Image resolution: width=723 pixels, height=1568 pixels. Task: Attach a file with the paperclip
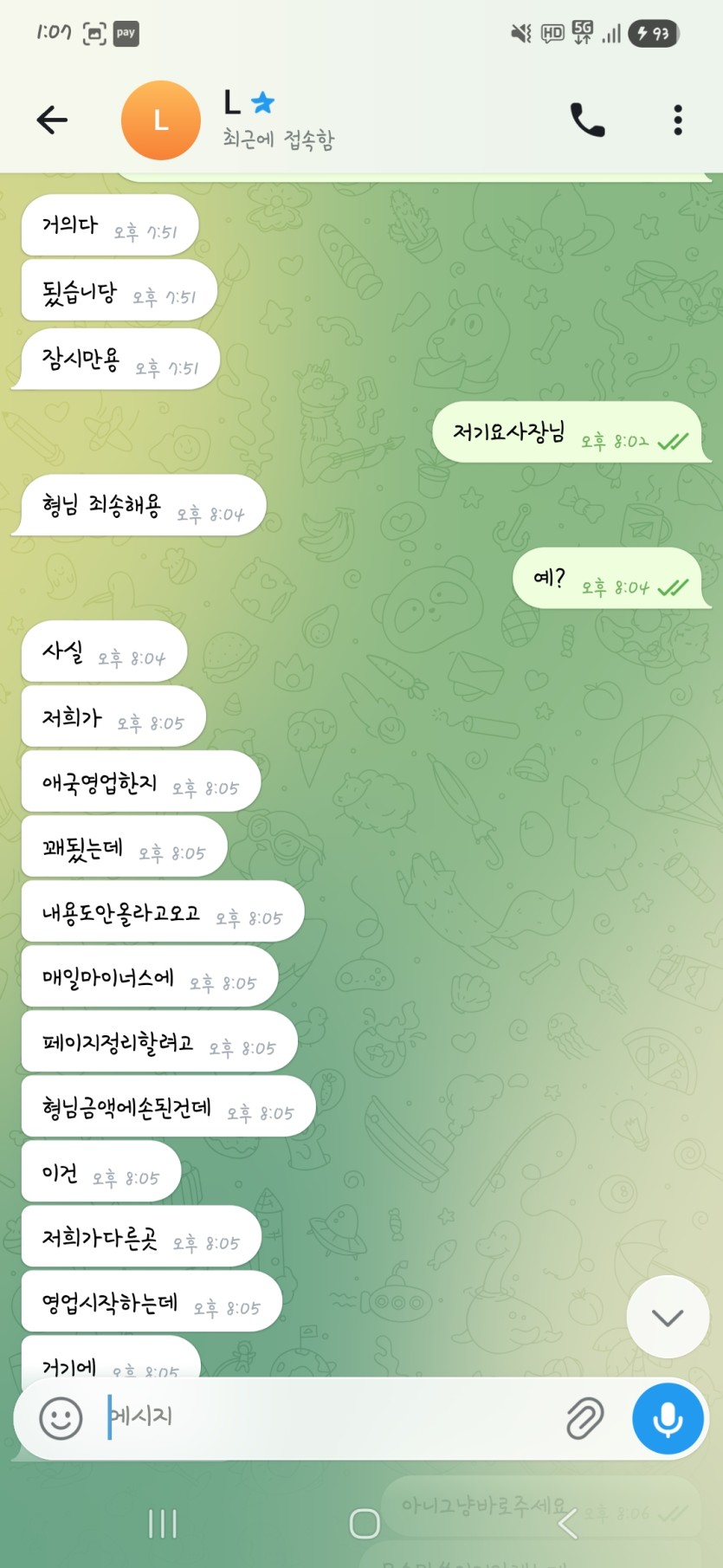pos(585,1418)
